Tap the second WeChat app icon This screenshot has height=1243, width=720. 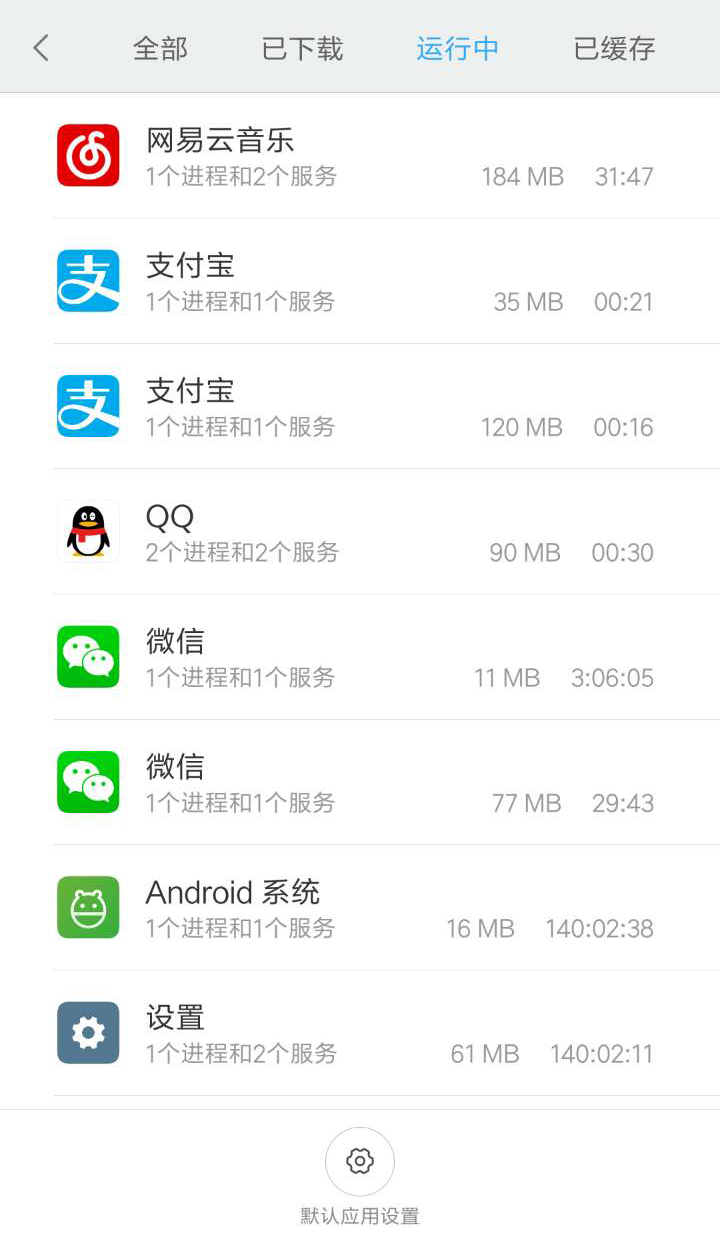point(88,782)
